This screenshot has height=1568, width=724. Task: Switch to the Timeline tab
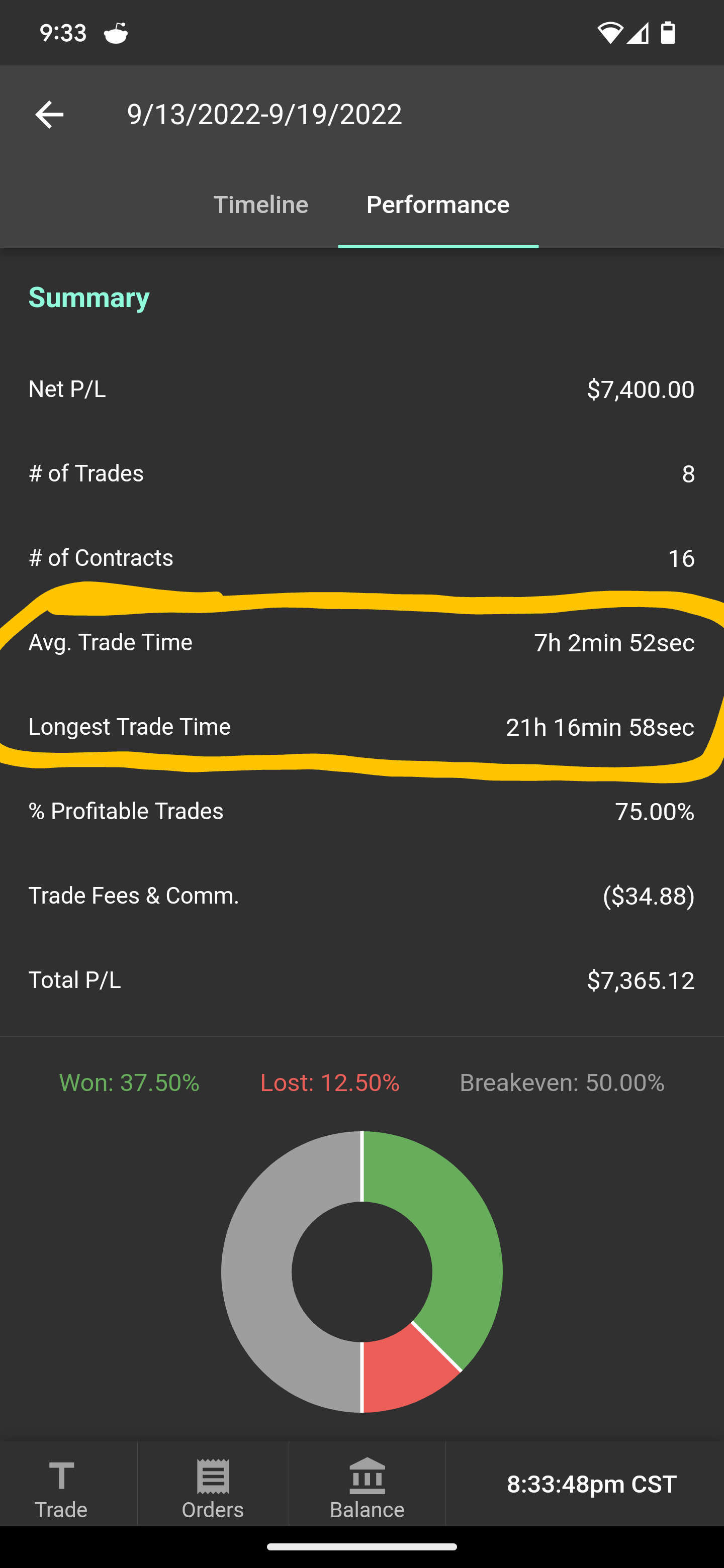260,205
